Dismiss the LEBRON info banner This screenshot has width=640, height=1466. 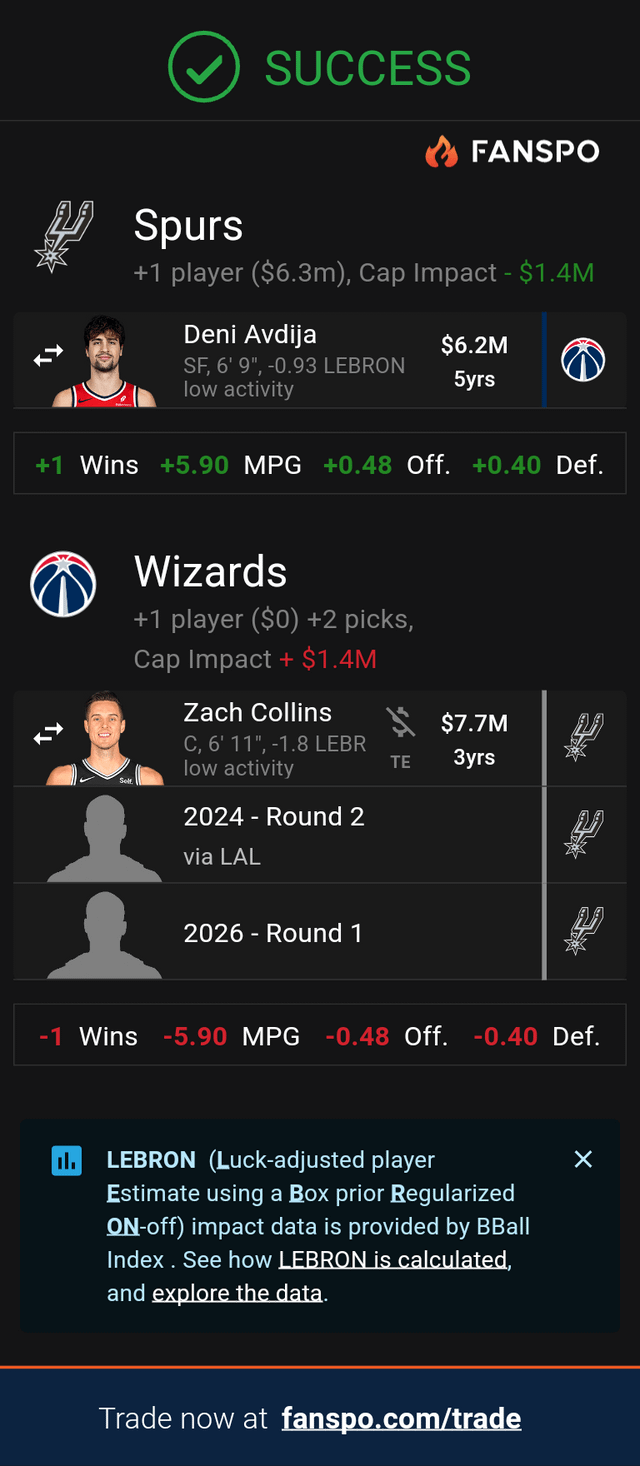tap(583, 1159)
